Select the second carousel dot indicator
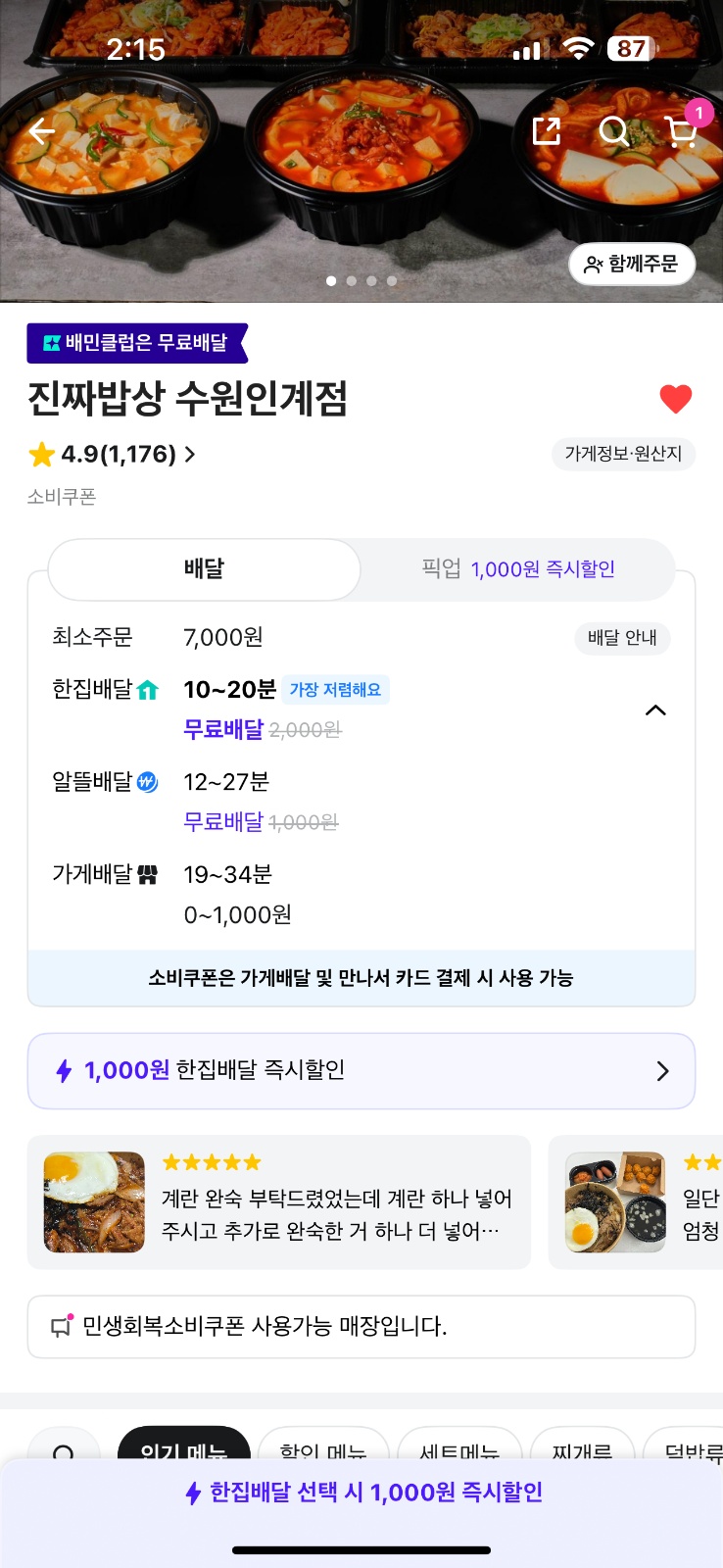The width and height of the screenshot is (723, 1568). click(x=351, y=280)
